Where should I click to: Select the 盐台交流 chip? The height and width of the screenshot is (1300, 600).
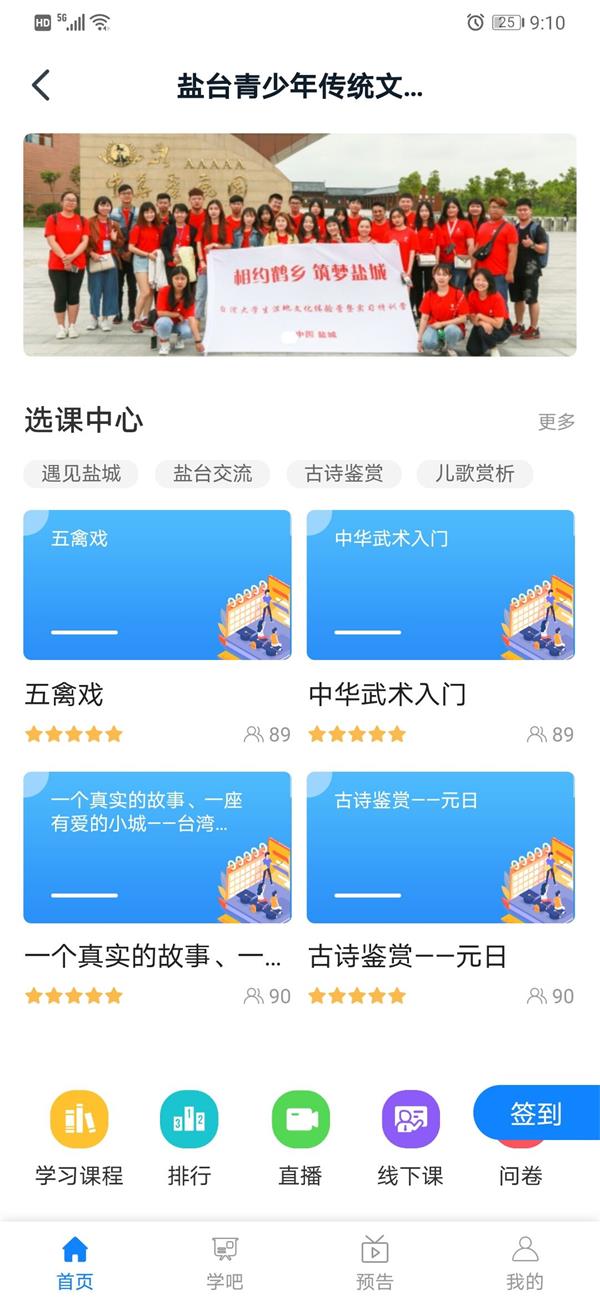(x=212, y=474)
